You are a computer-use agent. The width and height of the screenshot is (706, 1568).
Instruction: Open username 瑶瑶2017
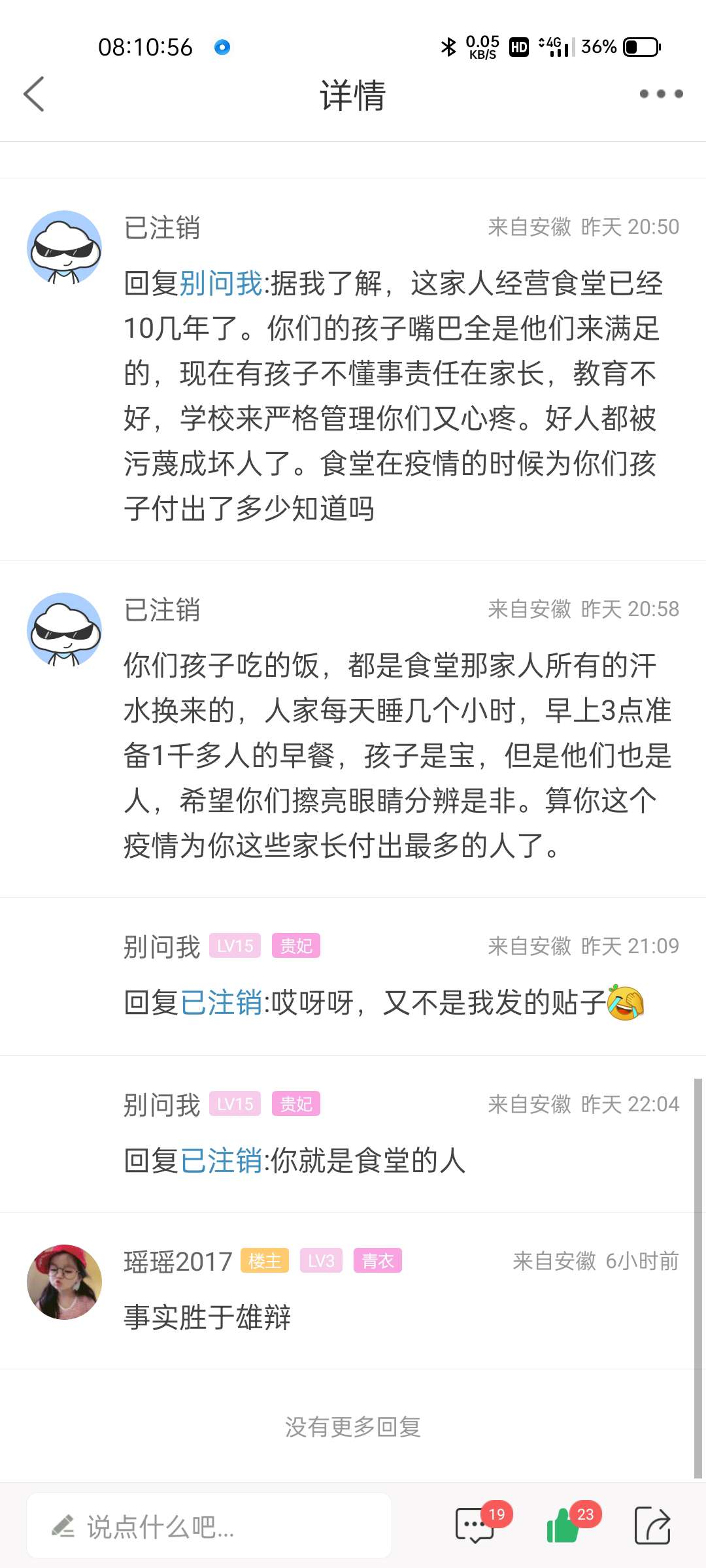pos(178,1261)
